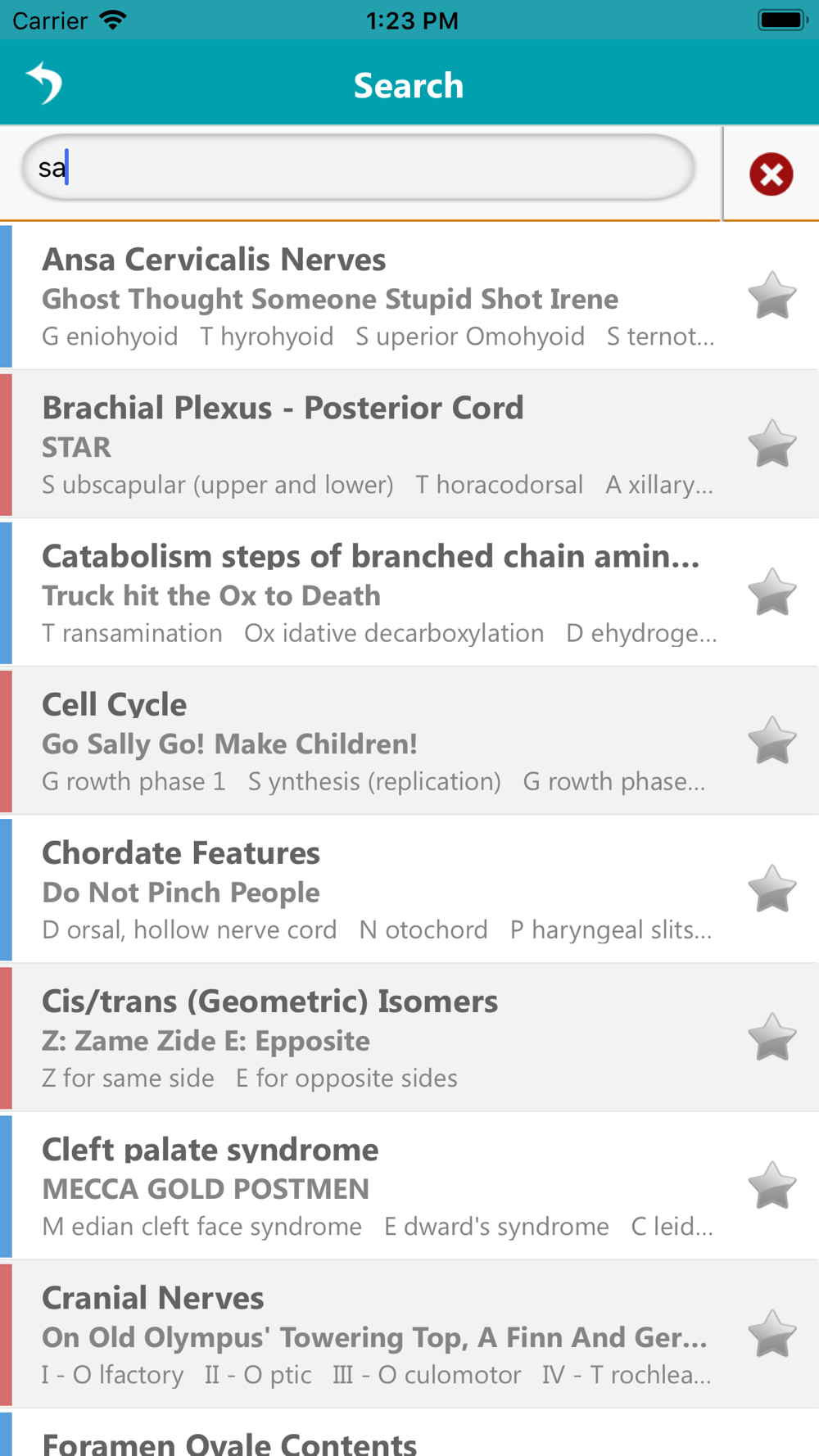Star the Cis/trans Isomers entry
Viewport: 819px width, 1456px height.
point(771,1038)
